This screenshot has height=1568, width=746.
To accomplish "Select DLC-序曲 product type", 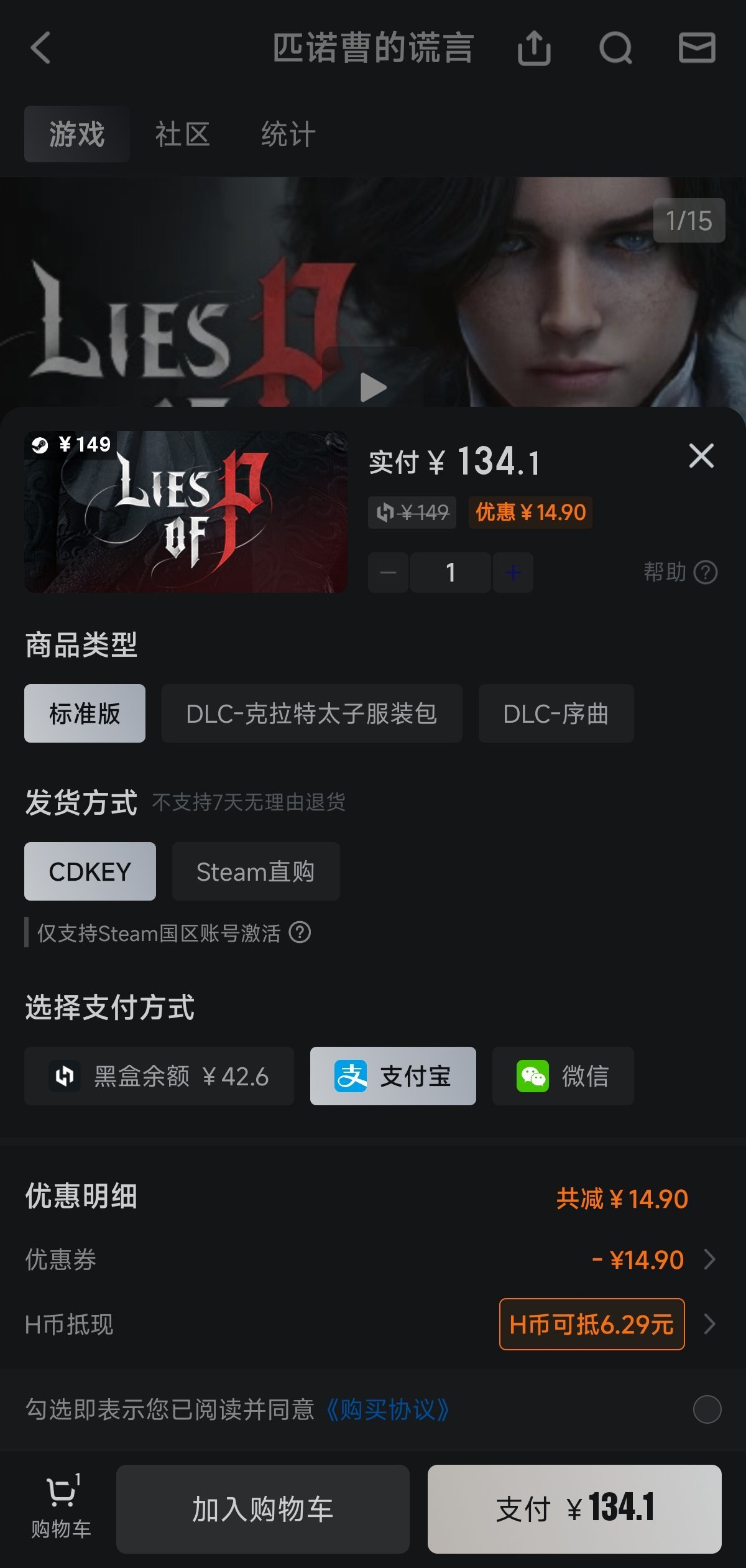I will (556, 713).
